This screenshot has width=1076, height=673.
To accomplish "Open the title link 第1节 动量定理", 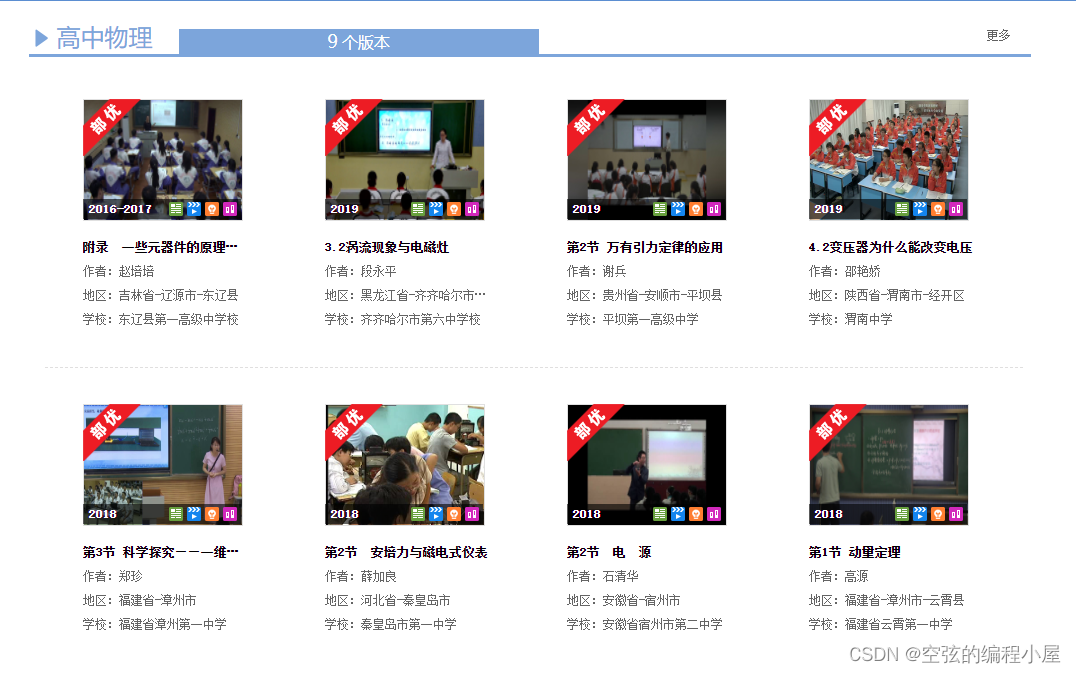I will coord(854,552).
